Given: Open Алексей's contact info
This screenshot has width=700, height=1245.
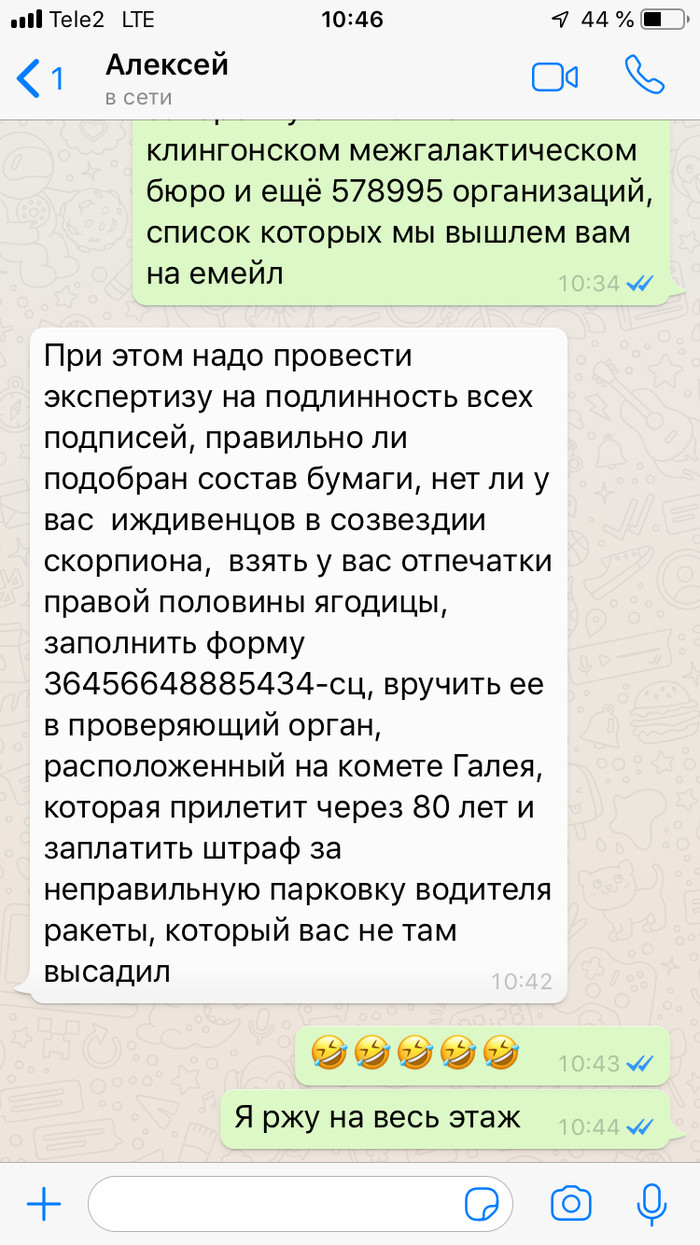Looking at the screenshot, I should 167,78.
